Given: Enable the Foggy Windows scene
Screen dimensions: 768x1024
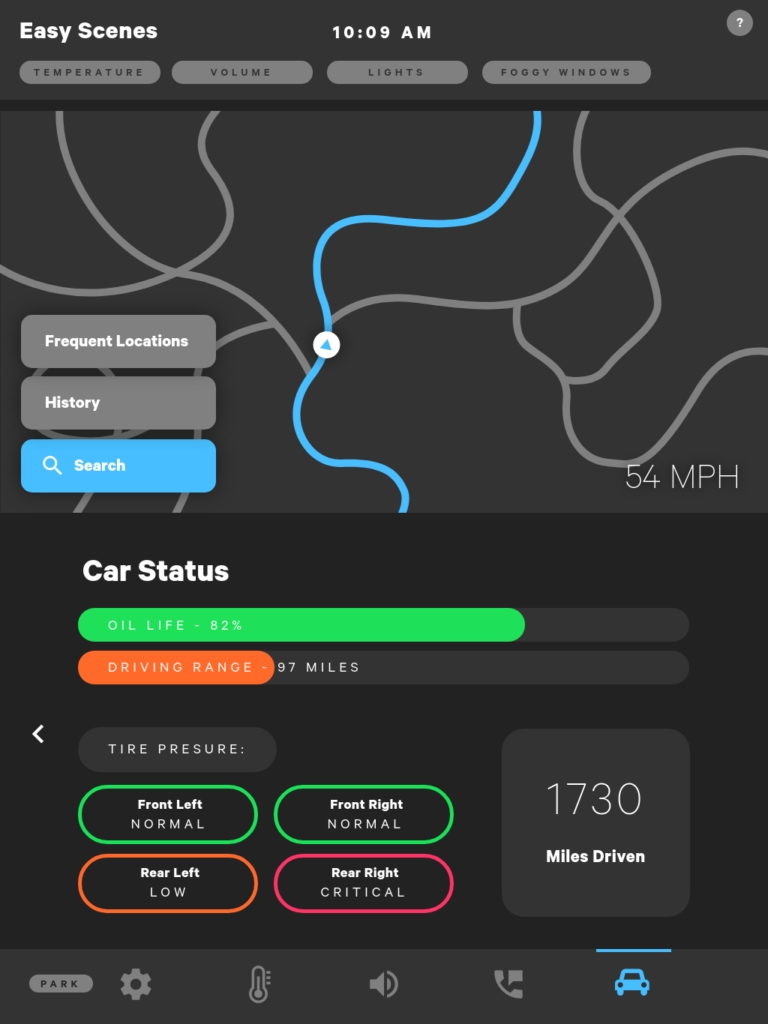Looking at the screenshot, I should (x=566, y=71).
